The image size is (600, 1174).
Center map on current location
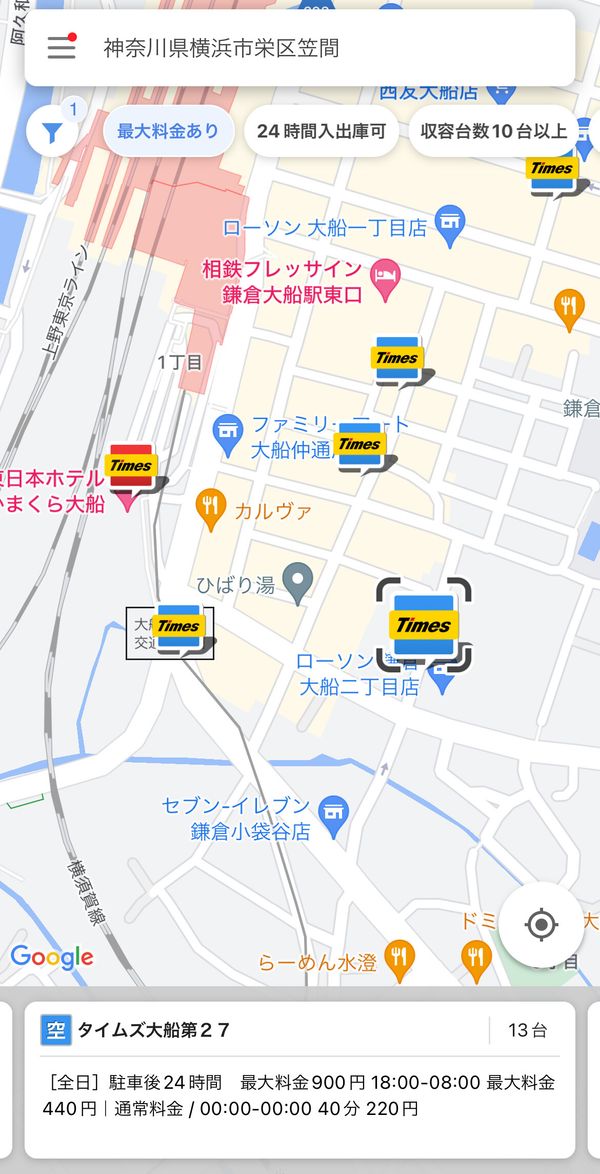tap(541, 924)
